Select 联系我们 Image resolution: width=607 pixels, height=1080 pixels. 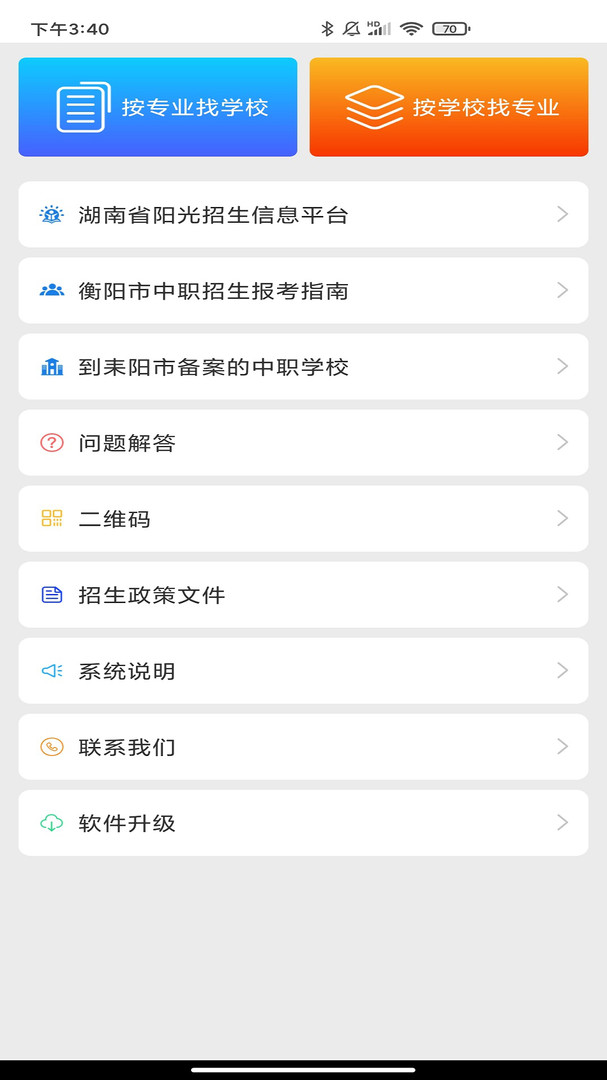coord(303,747)
